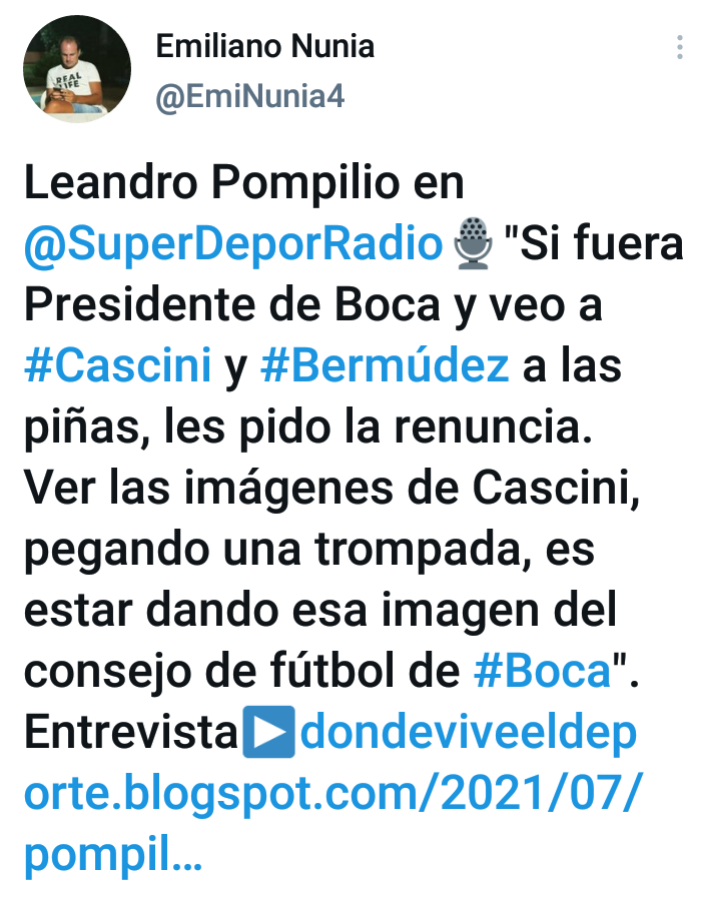Screen dimensions: 719x897
Task: Open Emiliano Nunia's profile picture
Action: [x=77, y=69]
